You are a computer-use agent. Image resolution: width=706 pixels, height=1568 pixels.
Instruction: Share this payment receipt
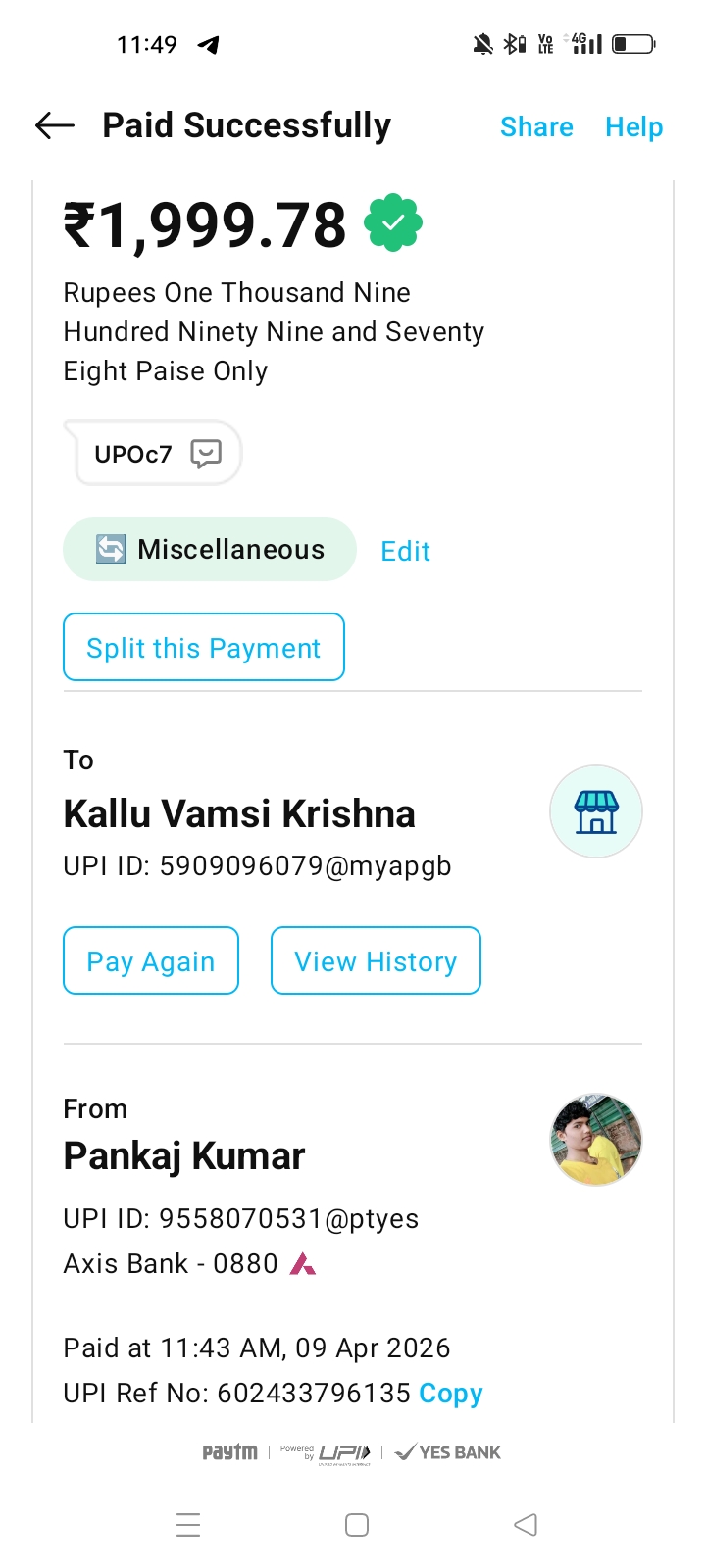click(x=536, y=127)
